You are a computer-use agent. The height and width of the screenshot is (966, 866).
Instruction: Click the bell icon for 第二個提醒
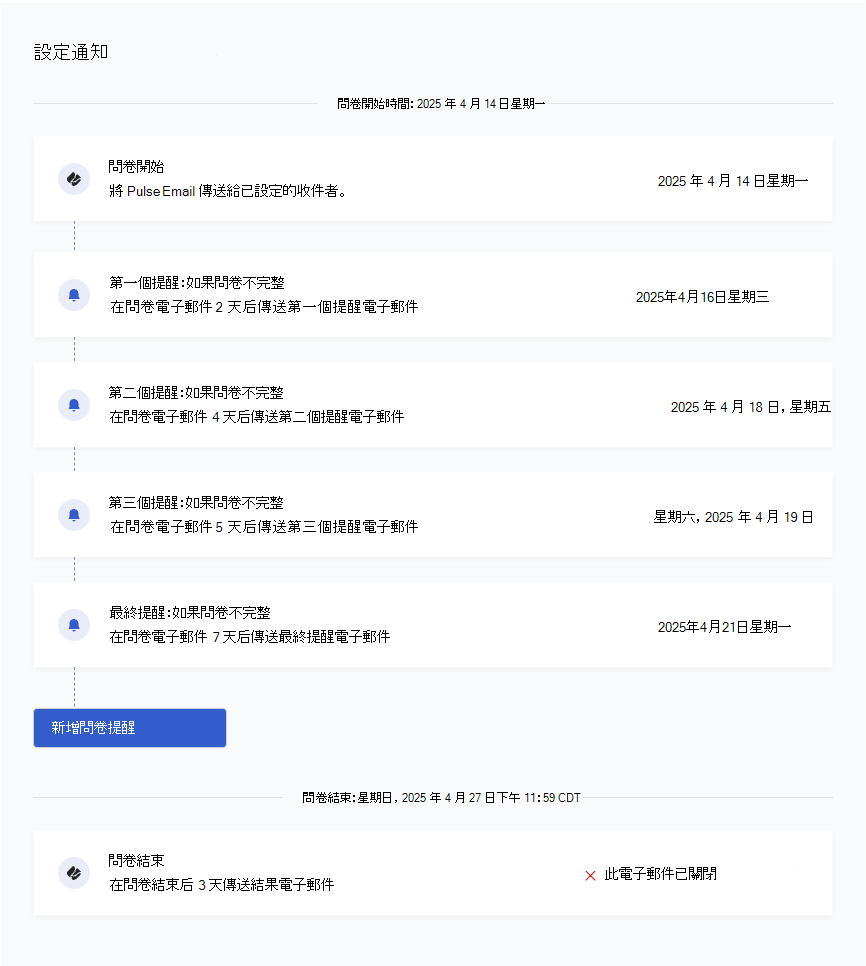click(73, 404)
